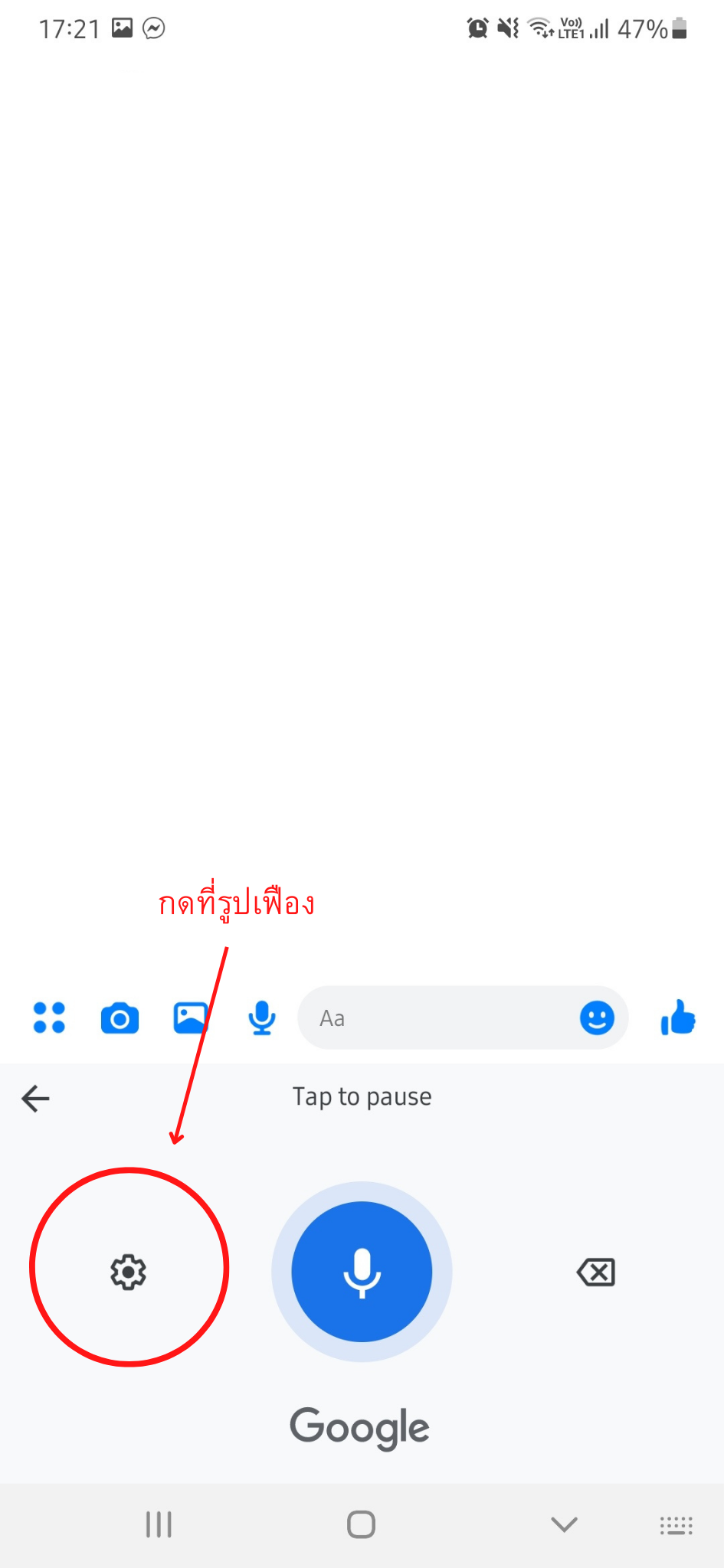
Task: Open the emoji smiley picker
Action: (597, 1018)
